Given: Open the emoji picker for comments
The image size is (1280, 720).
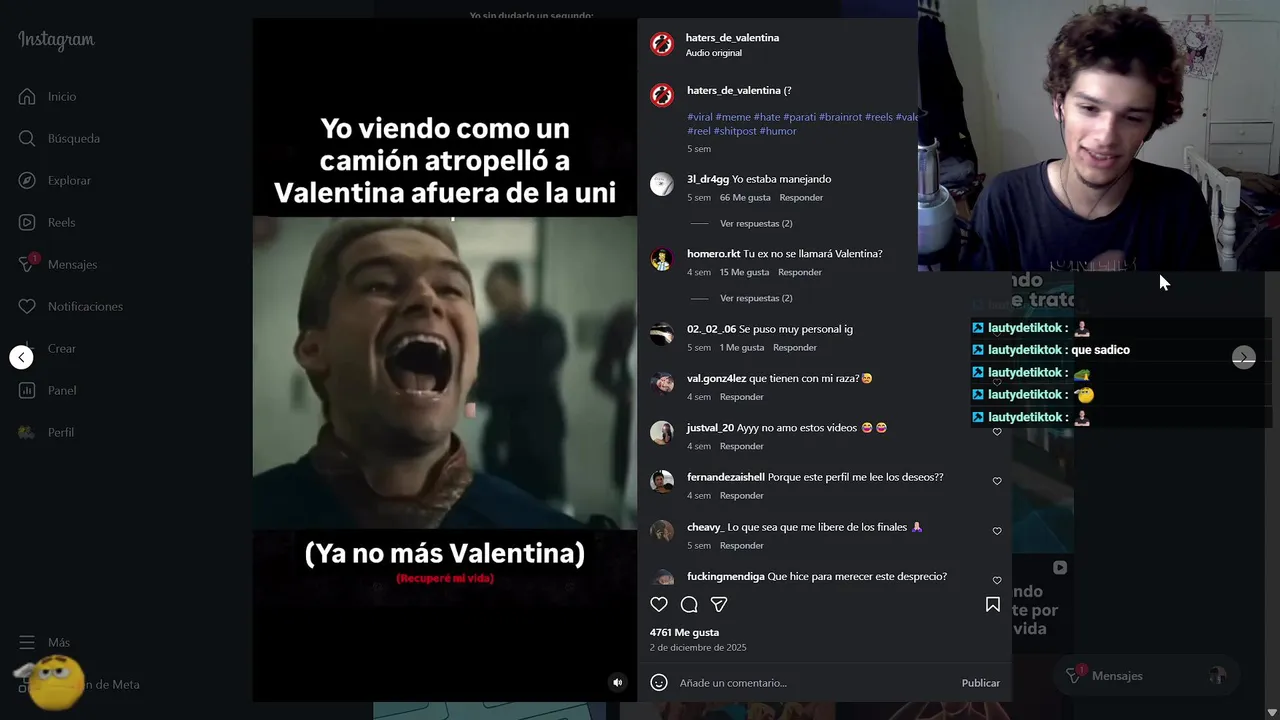Looking at the screenshot, I should [659, 683].
